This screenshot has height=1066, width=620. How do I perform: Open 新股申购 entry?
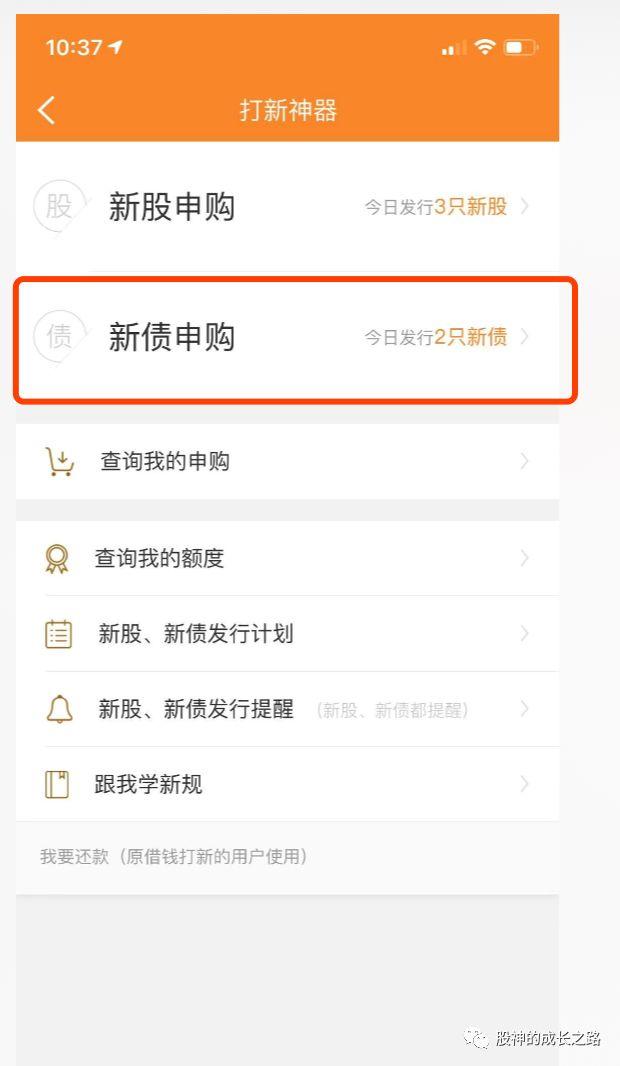pos(288,206)
